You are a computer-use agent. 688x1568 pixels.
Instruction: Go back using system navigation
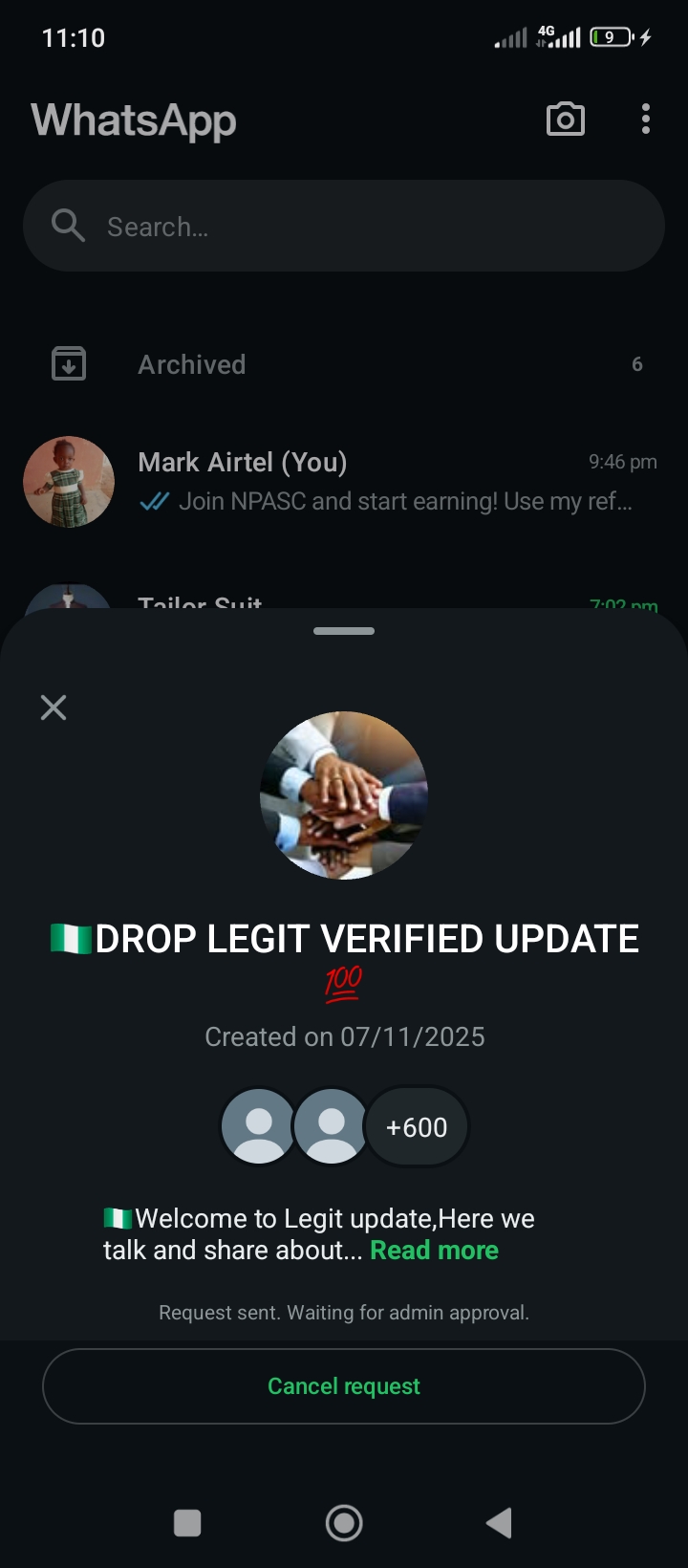point(499,1523)
